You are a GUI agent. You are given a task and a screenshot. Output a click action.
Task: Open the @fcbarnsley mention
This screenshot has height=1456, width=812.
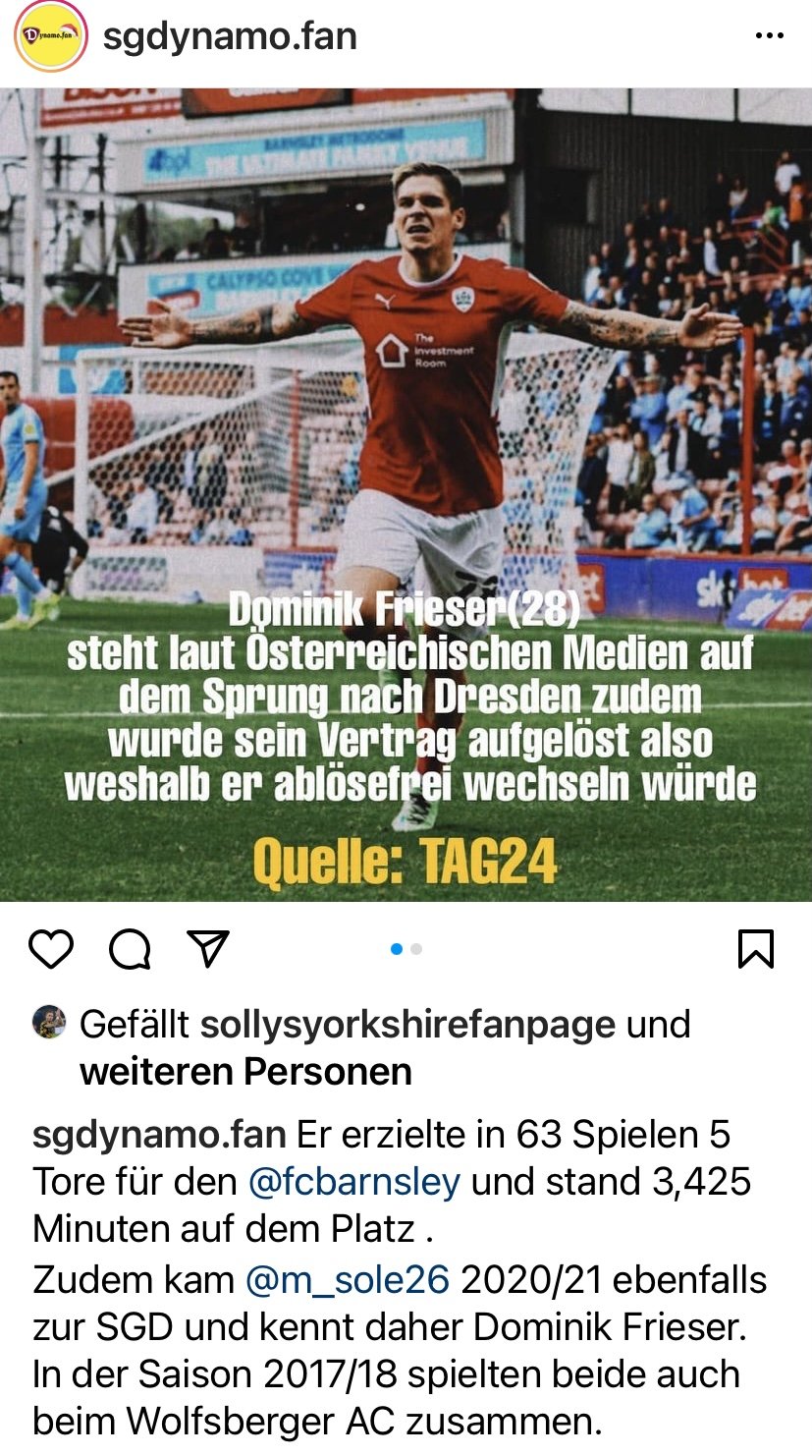(354, 1181)
